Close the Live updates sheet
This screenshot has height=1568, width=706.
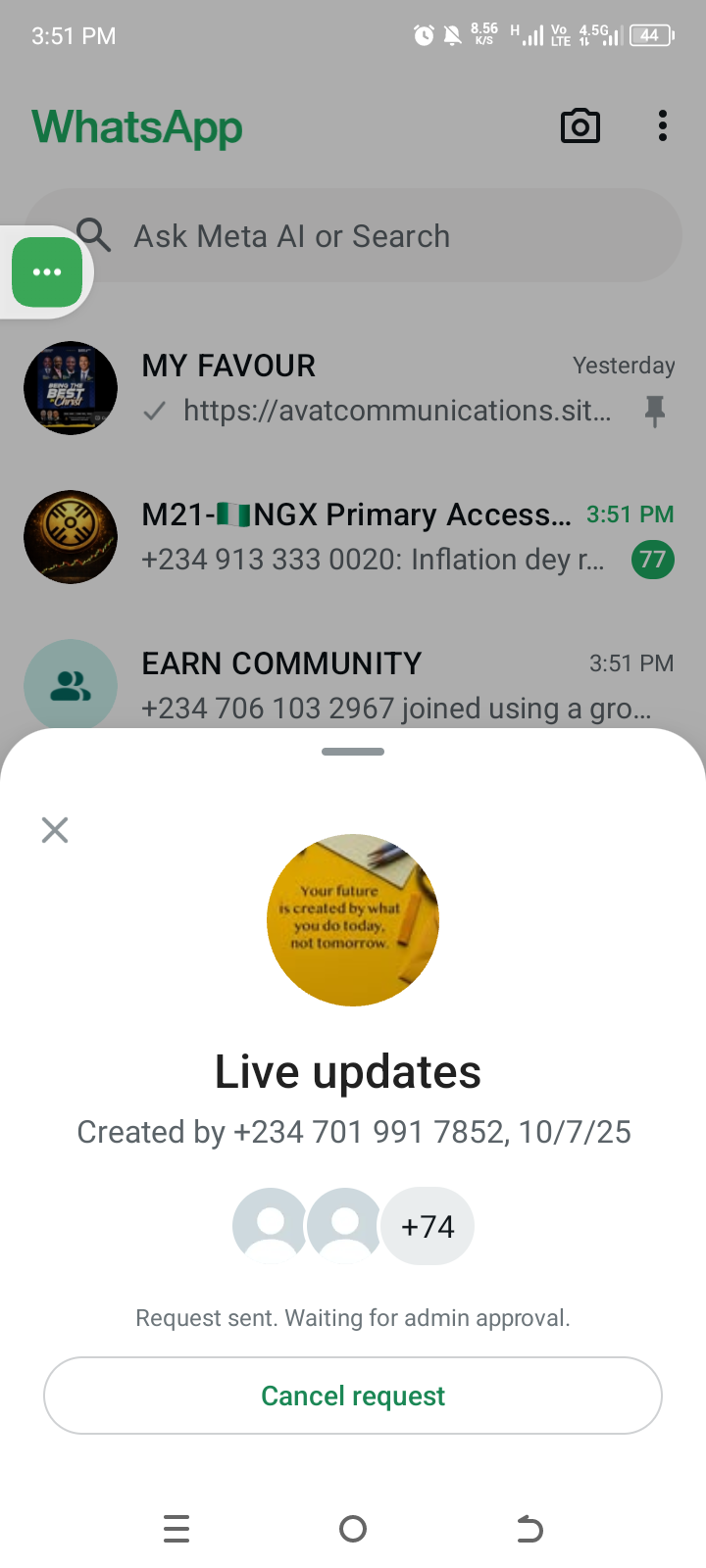55,830
